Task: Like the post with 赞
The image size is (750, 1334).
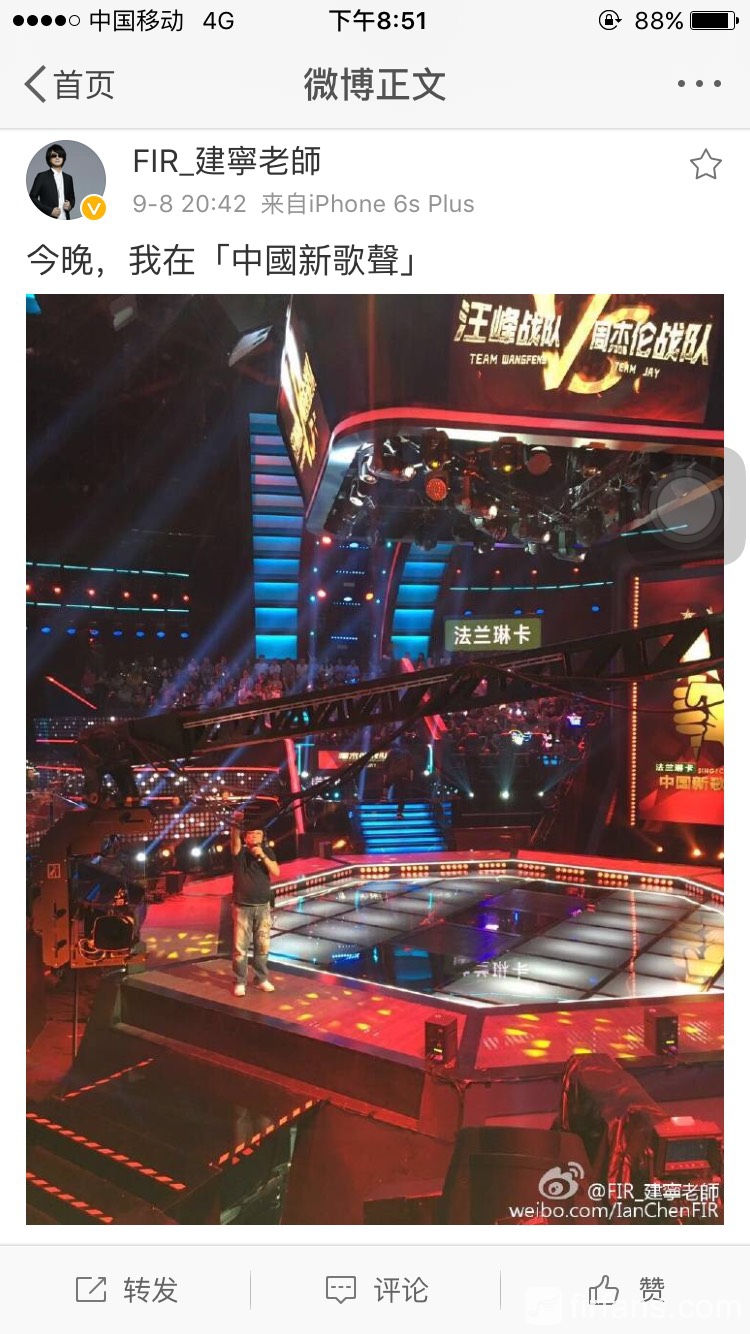Action: (626, 1290)
